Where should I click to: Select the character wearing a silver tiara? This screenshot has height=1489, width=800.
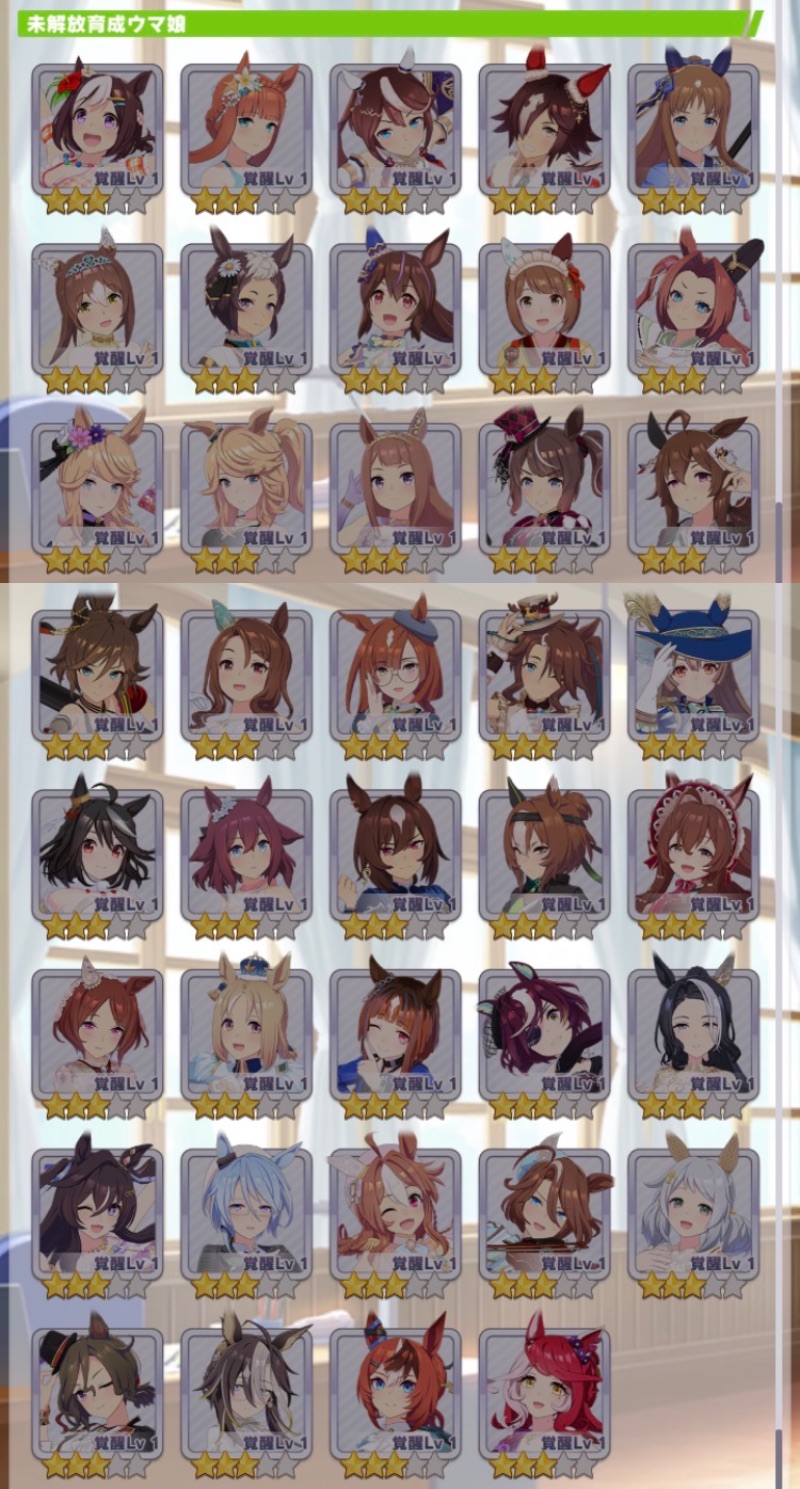pos(97,307)
